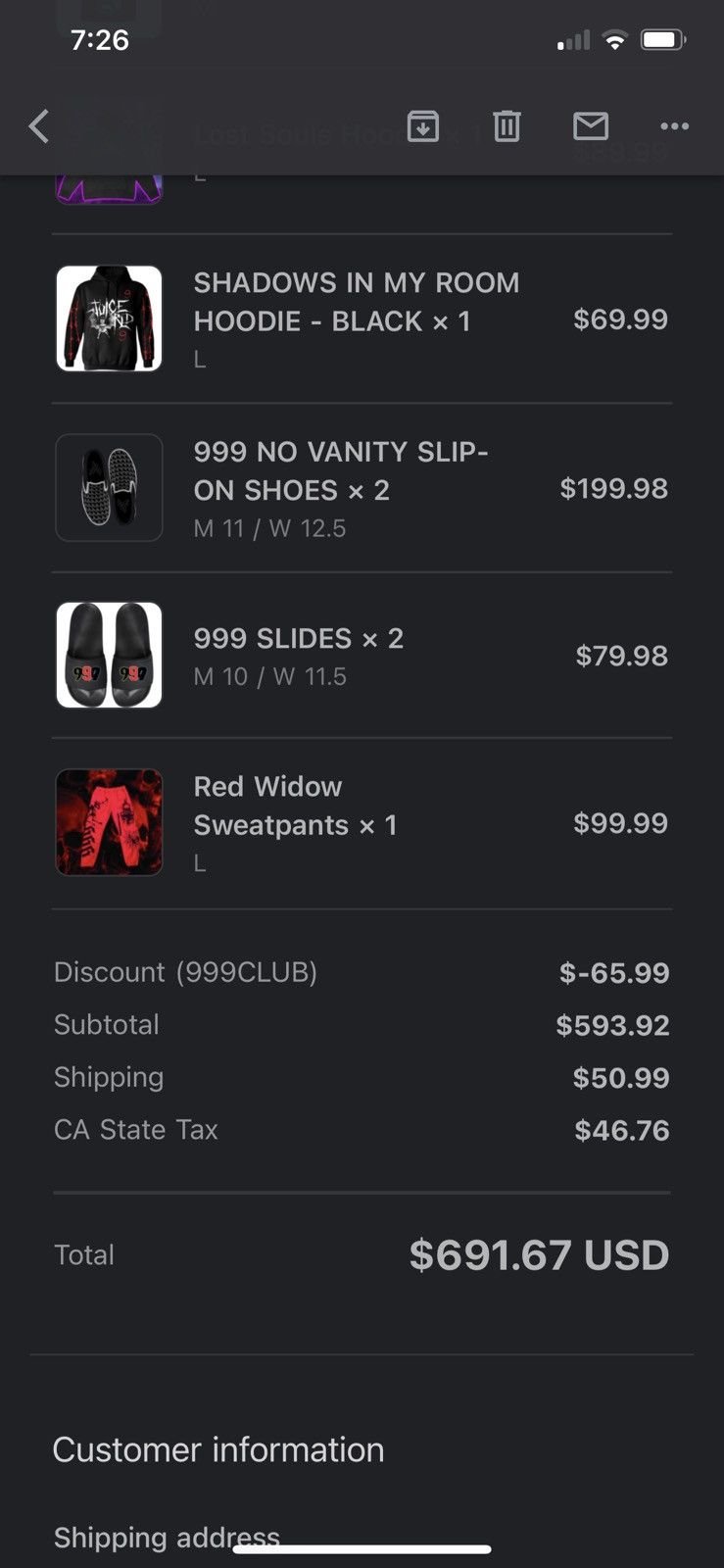Delete this email via the trash icon

506,126
